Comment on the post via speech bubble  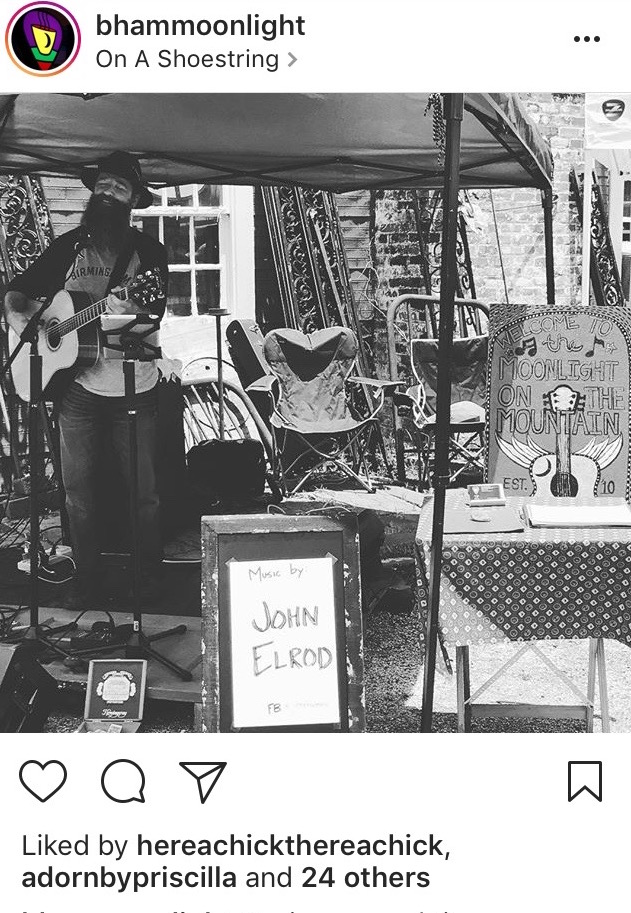pos(123,781)
